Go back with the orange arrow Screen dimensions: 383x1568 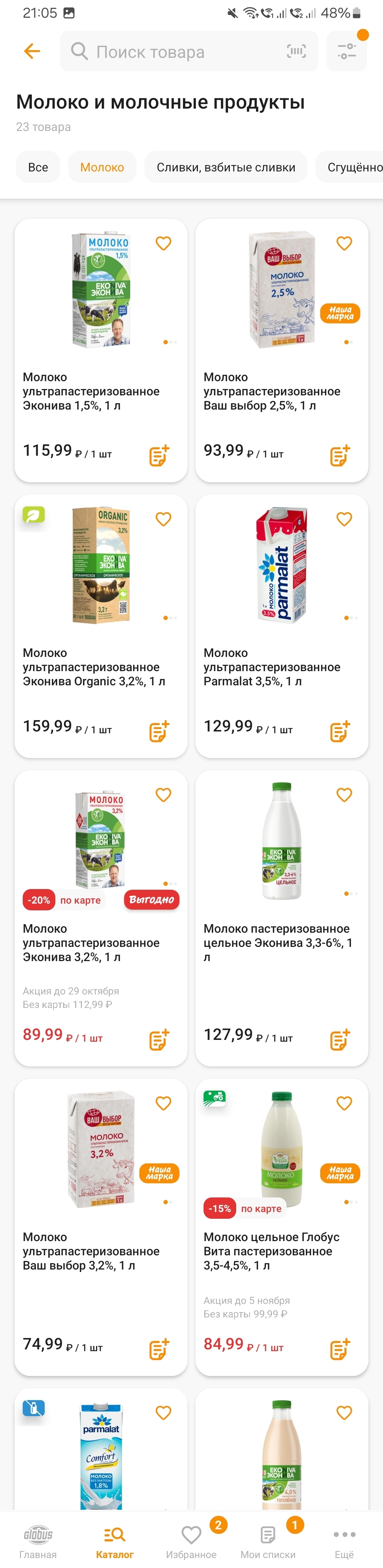pos(32,51)
